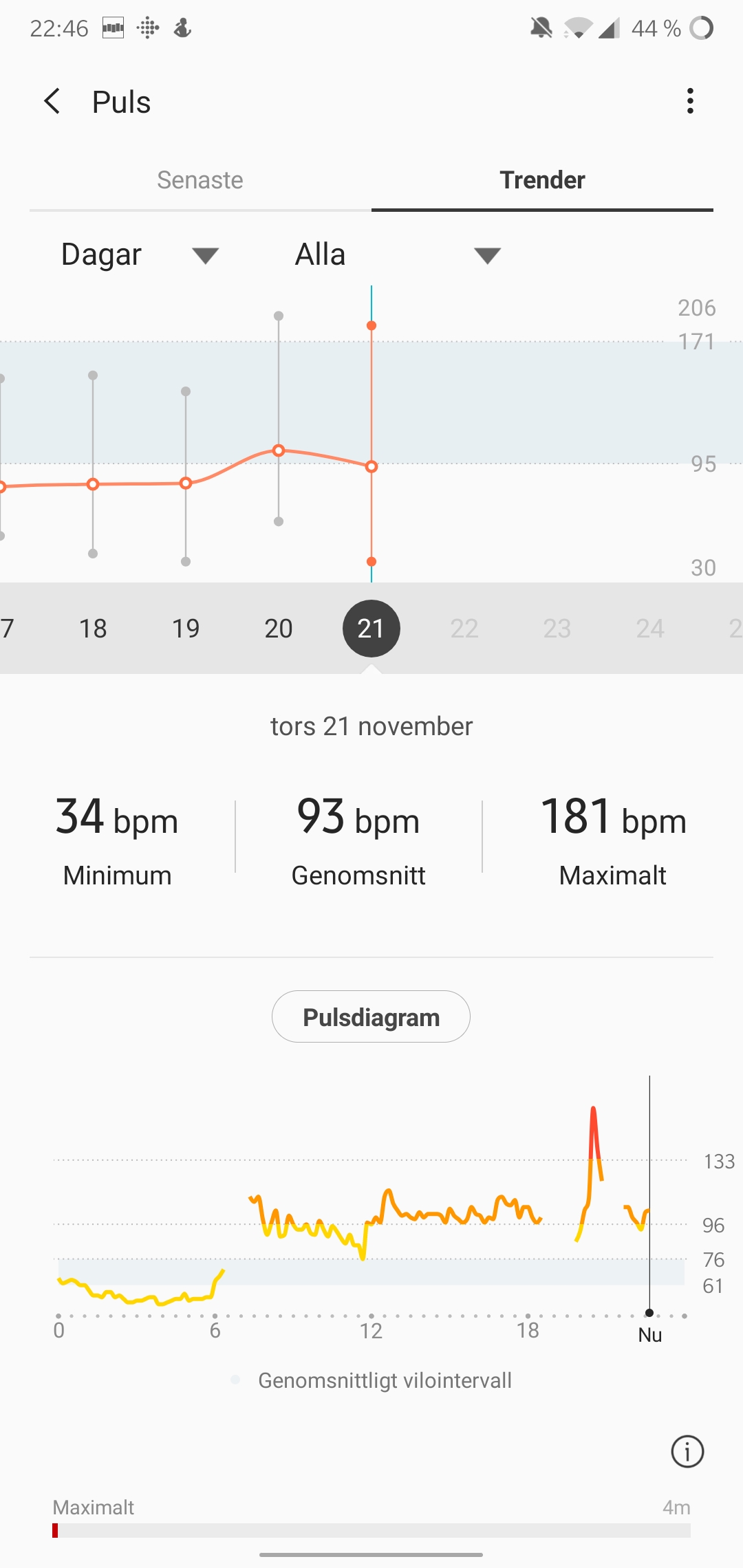743x1568 pixels.
Task: Tap the selected day 21 marker
Action: [371, 628]
